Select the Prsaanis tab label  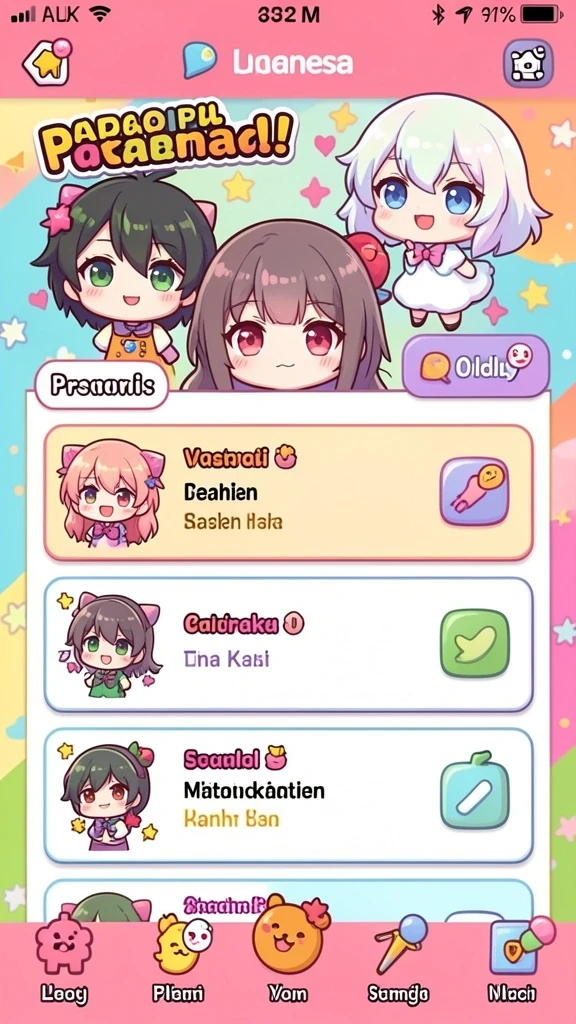pyautogui.click(x=102, y=385)
